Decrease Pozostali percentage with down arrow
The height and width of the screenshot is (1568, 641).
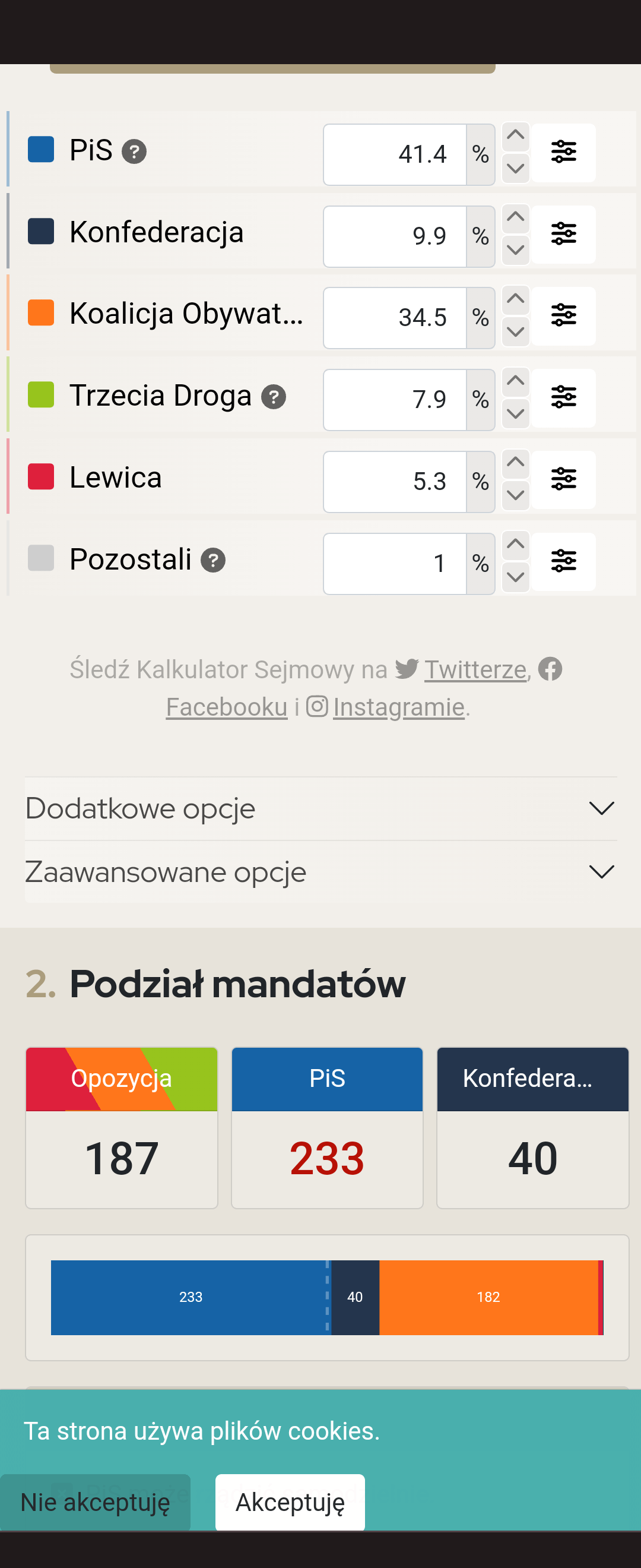coord(515,577)
